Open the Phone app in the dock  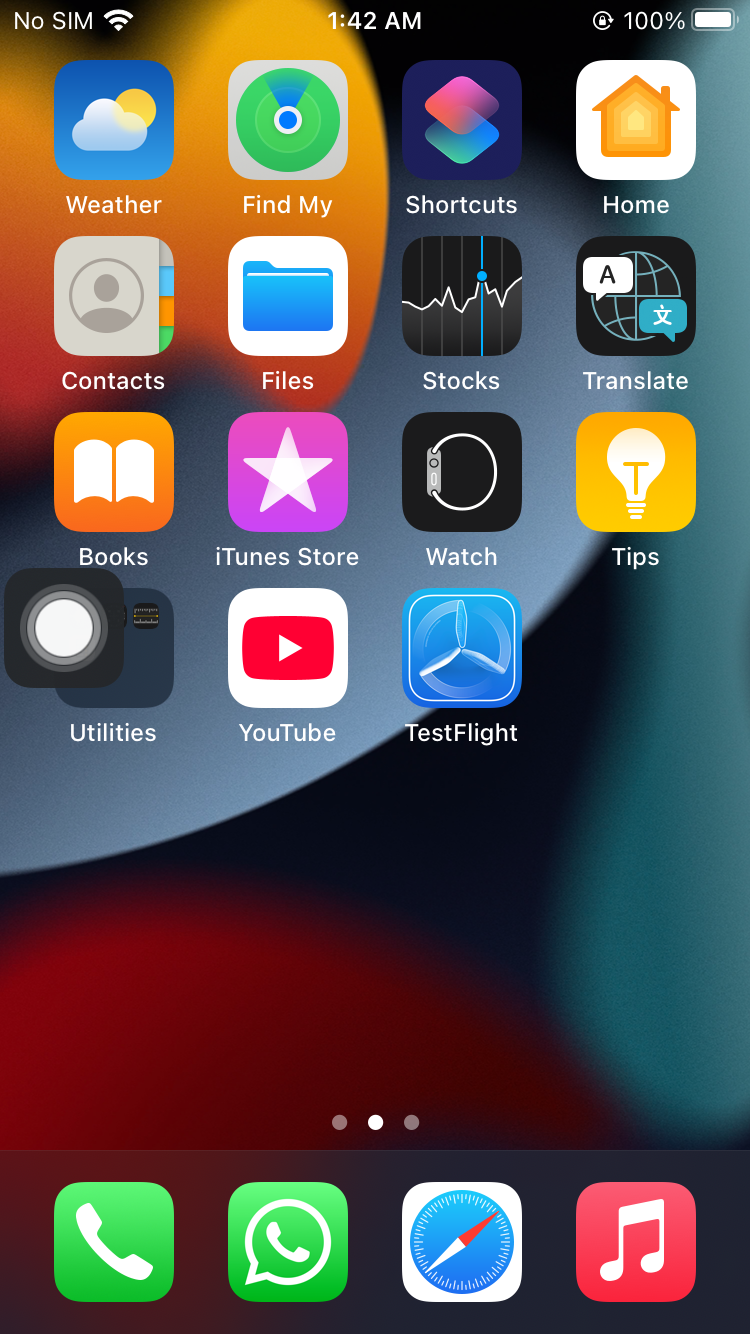tap(113, 1242)
